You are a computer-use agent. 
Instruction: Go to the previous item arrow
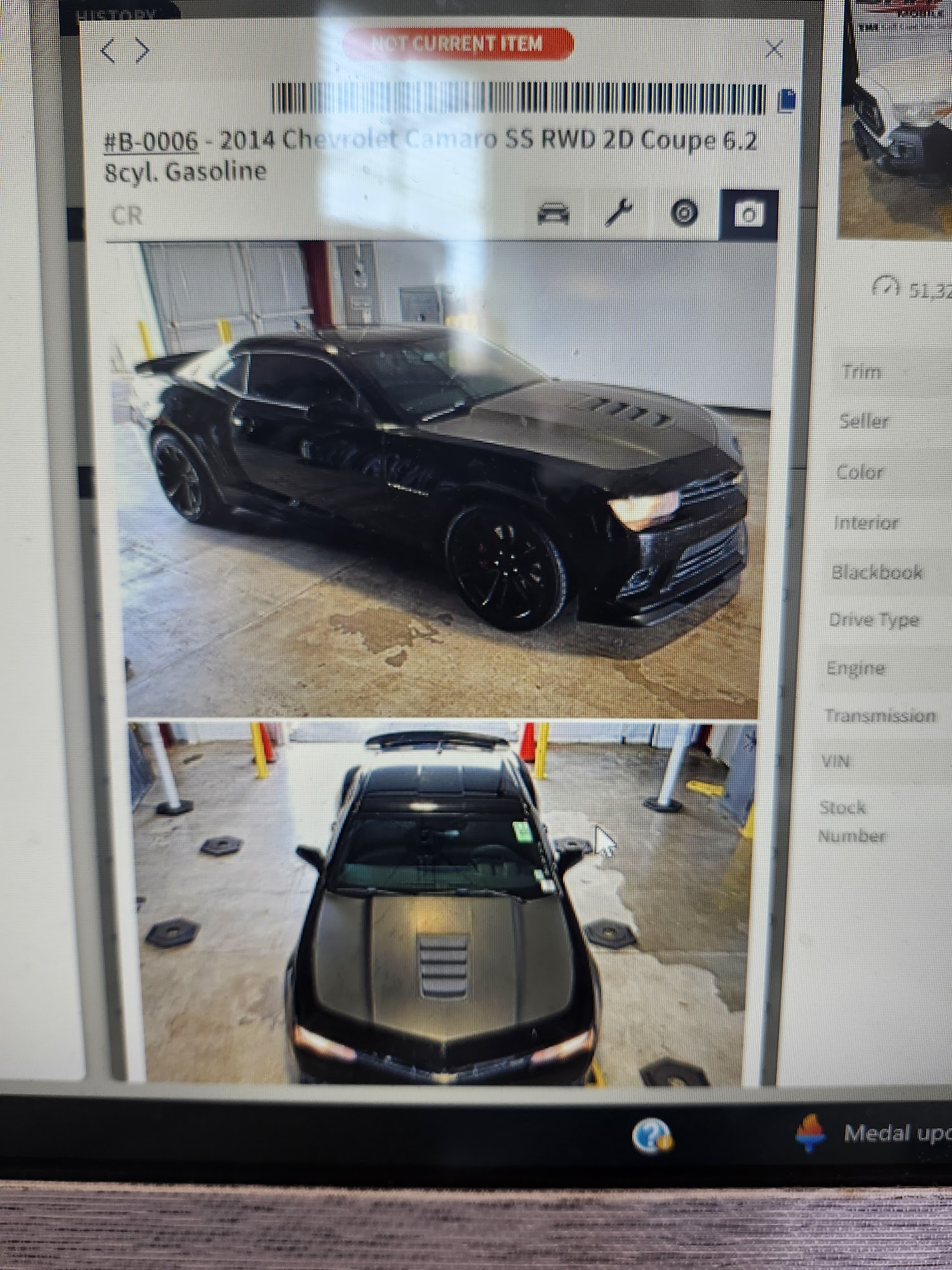[x=108, y=51]
